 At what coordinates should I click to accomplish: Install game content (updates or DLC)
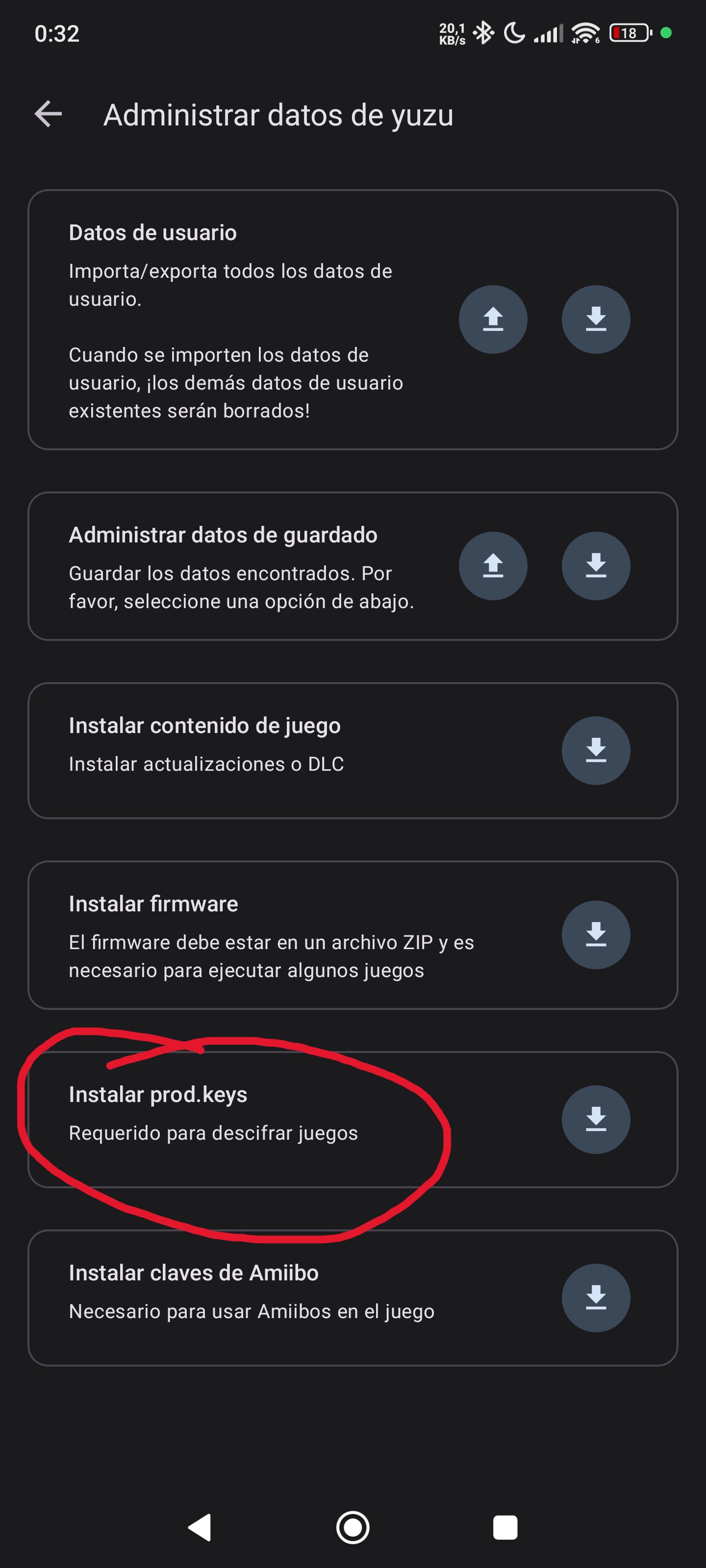point(595,750)
